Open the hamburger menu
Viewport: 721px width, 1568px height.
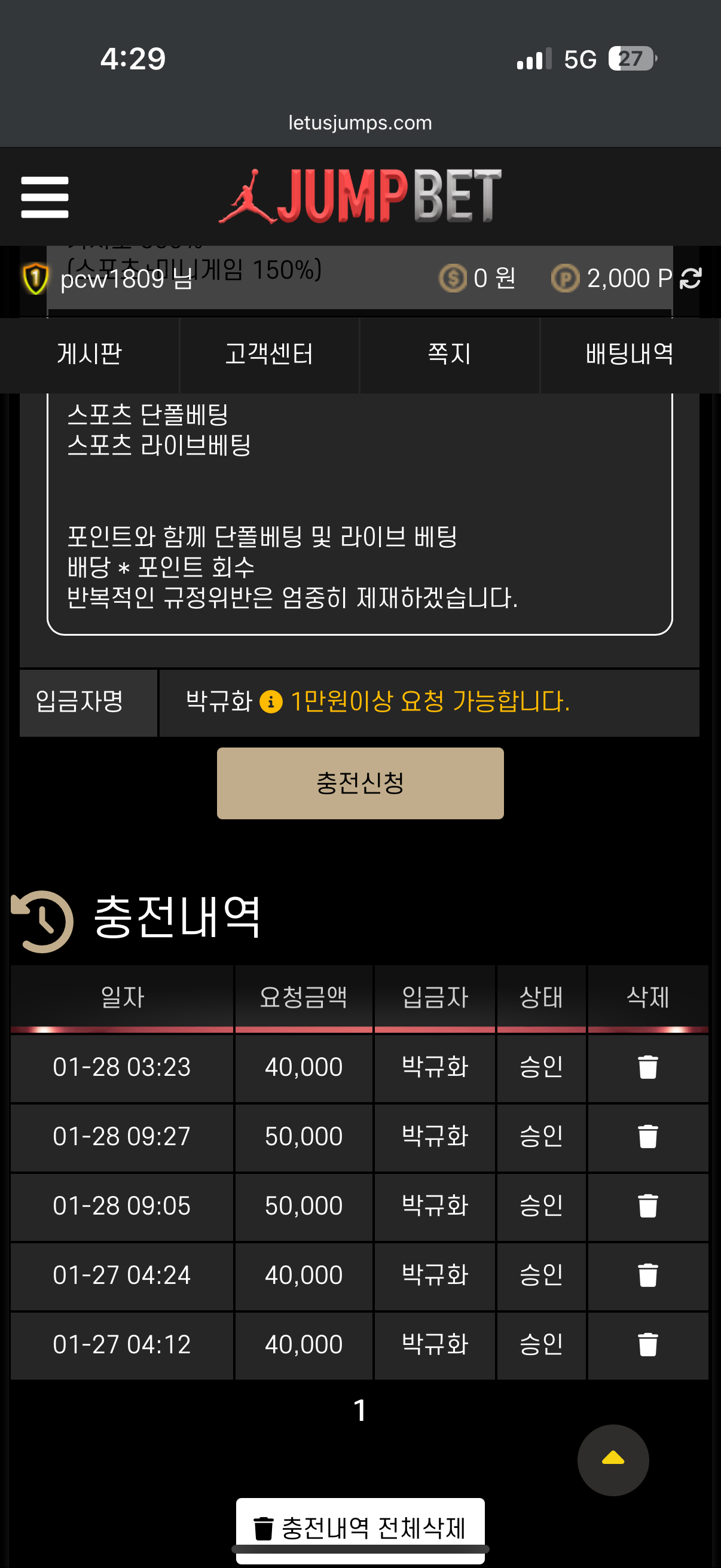click(x=44, y=197)
